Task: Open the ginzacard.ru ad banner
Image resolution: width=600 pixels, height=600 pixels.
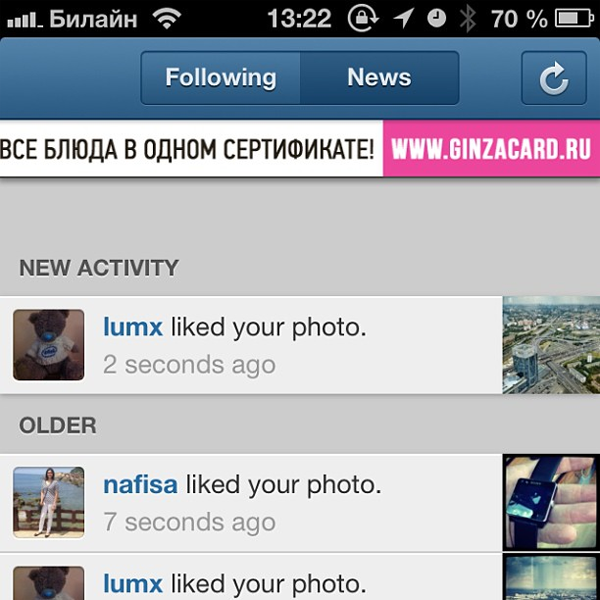Action: (x=300, y=150)
